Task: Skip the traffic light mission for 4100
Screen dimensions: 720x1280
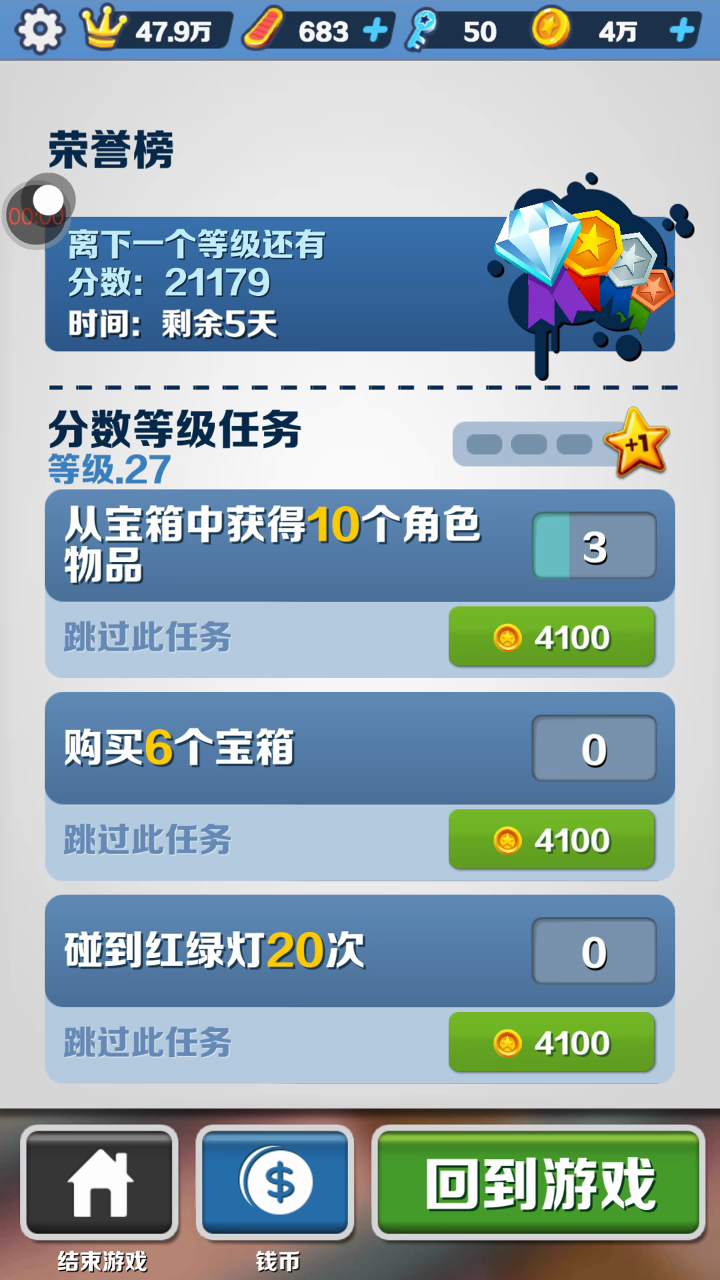Action: coord(551,1043)
